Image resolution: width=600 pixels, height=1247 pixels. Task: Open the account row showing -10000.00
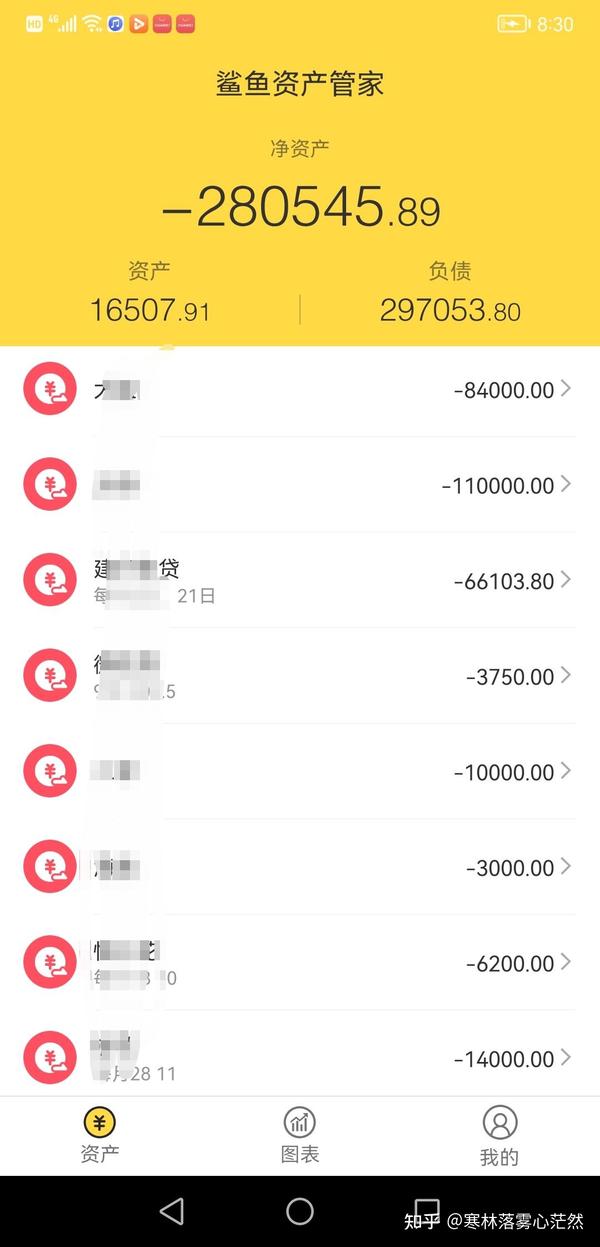(x=300, y=772)
